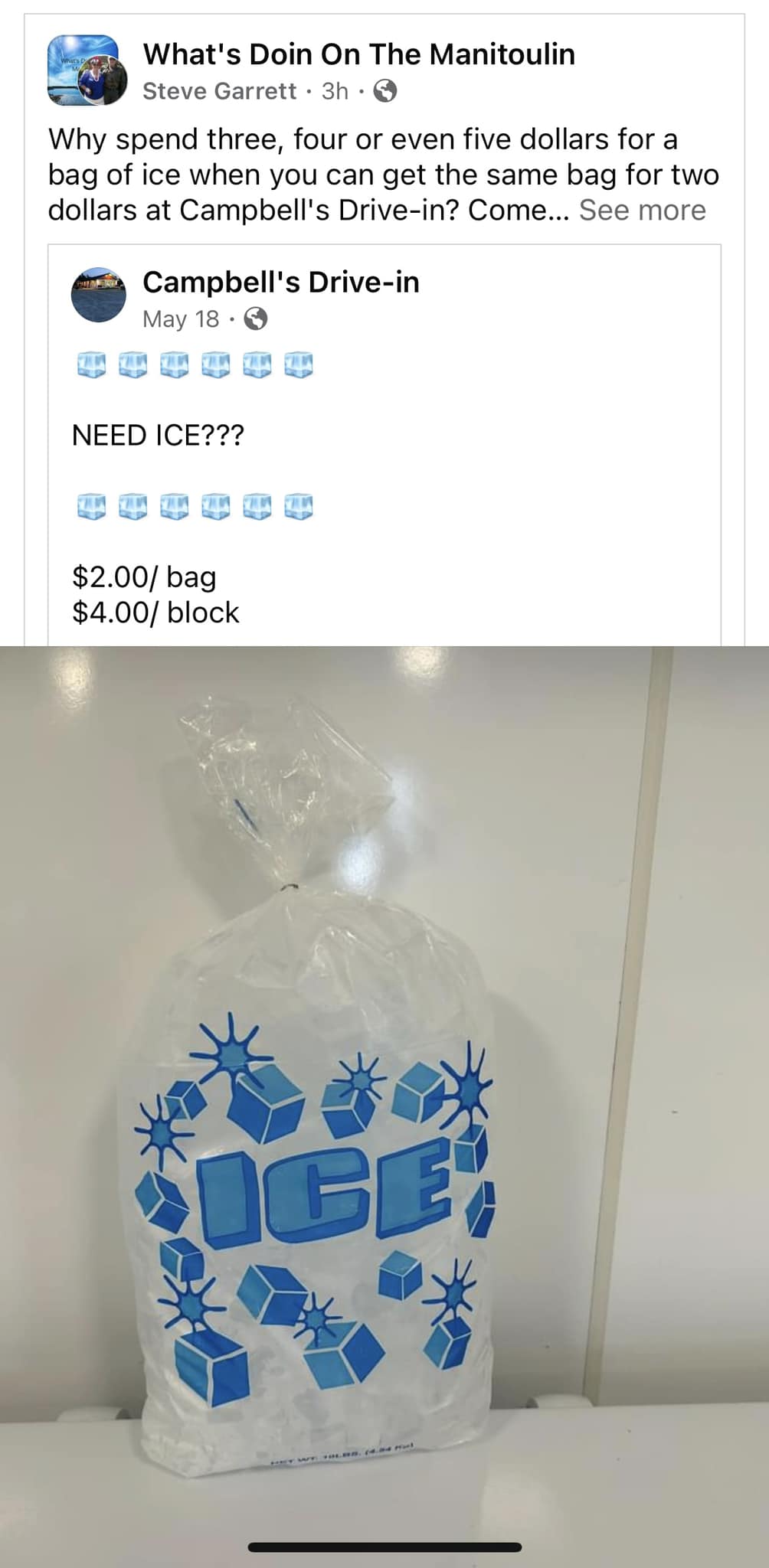Tap the Campbell's Drive-in profile picture
Screen dimensions: 769x1568
[x=99, y=295]
